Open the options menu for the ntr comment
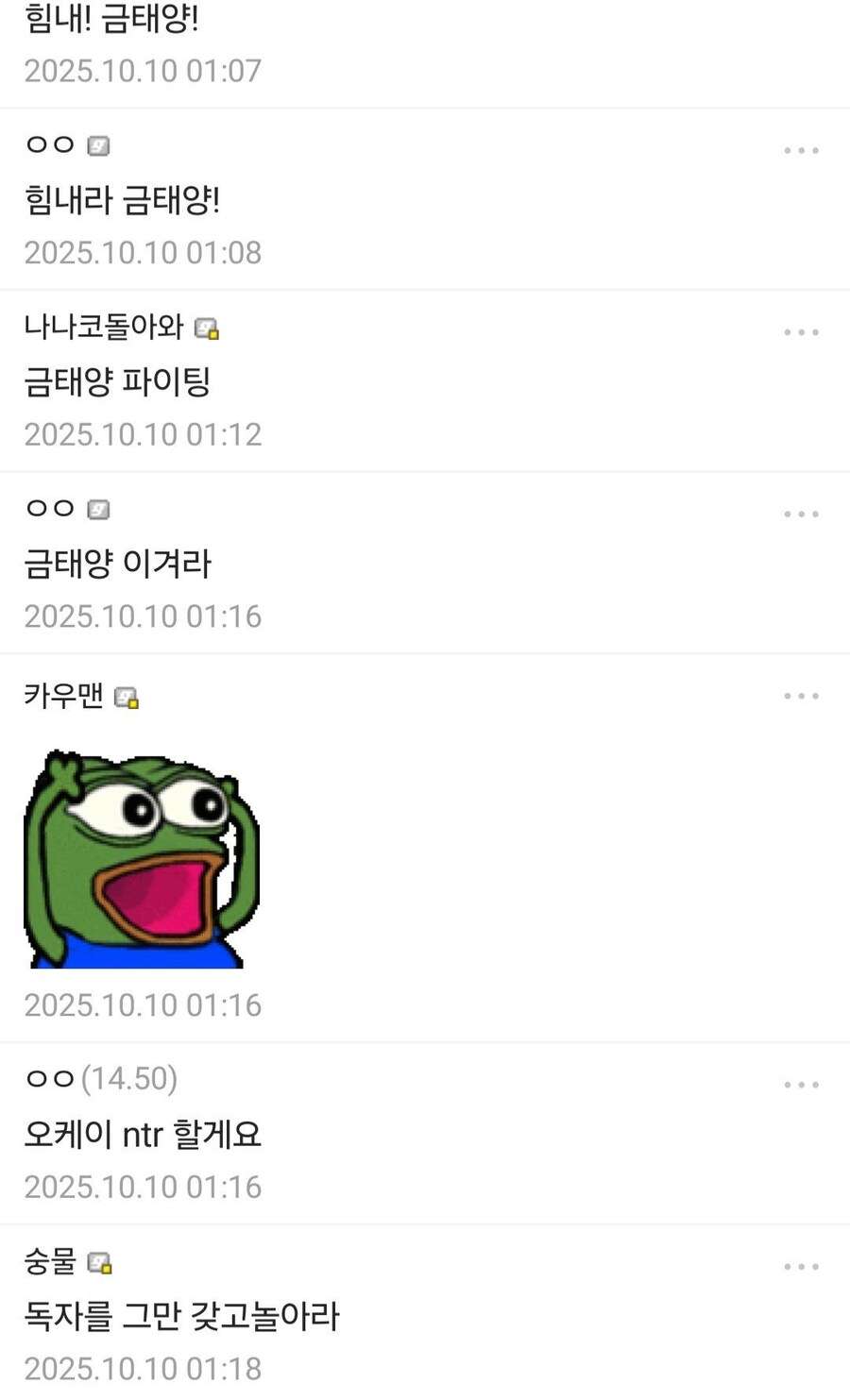The height and width of the screenshot is (1400, 850). coord(801,1084)
